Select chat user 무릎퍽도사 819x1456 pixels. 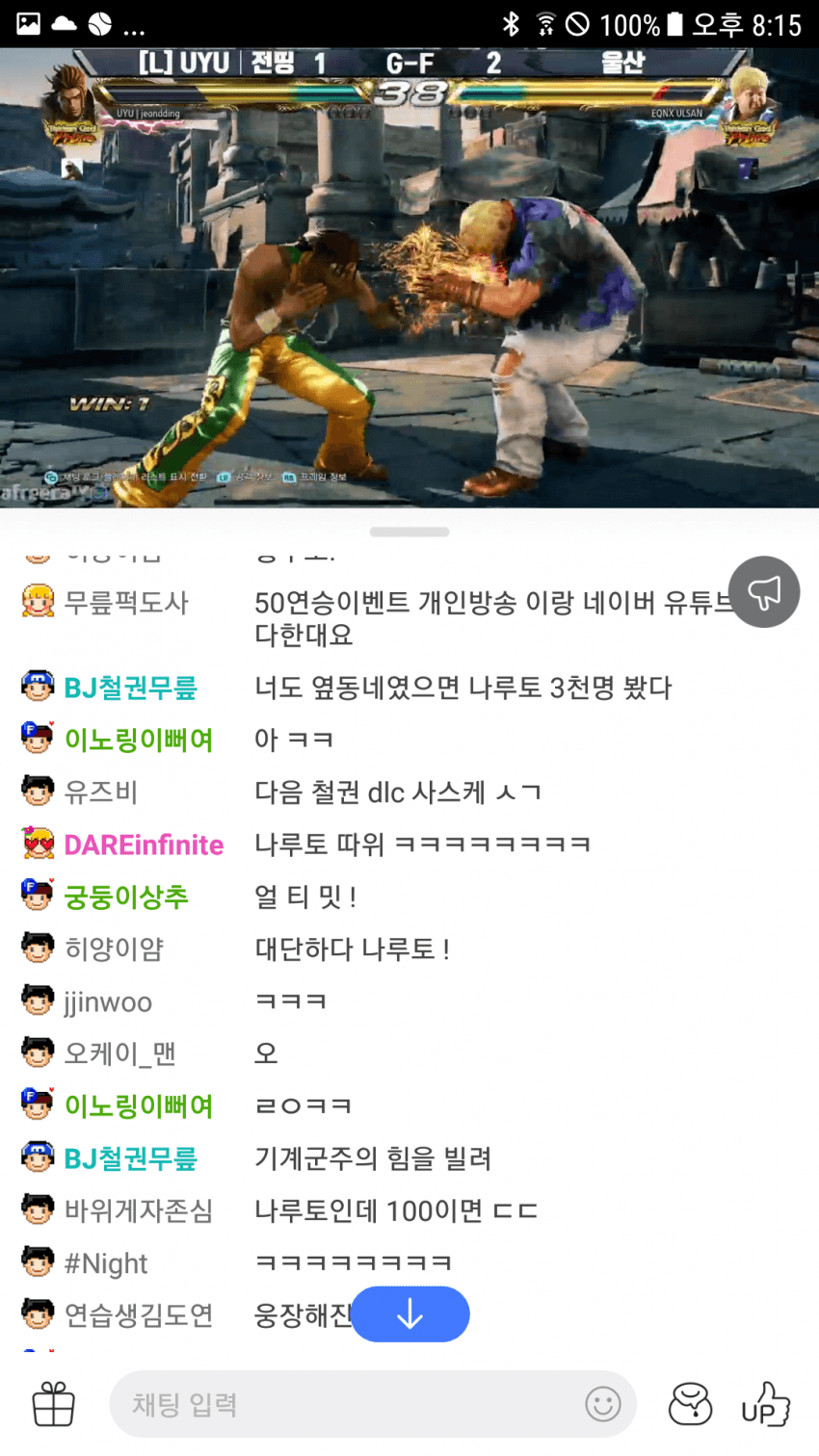125,603
